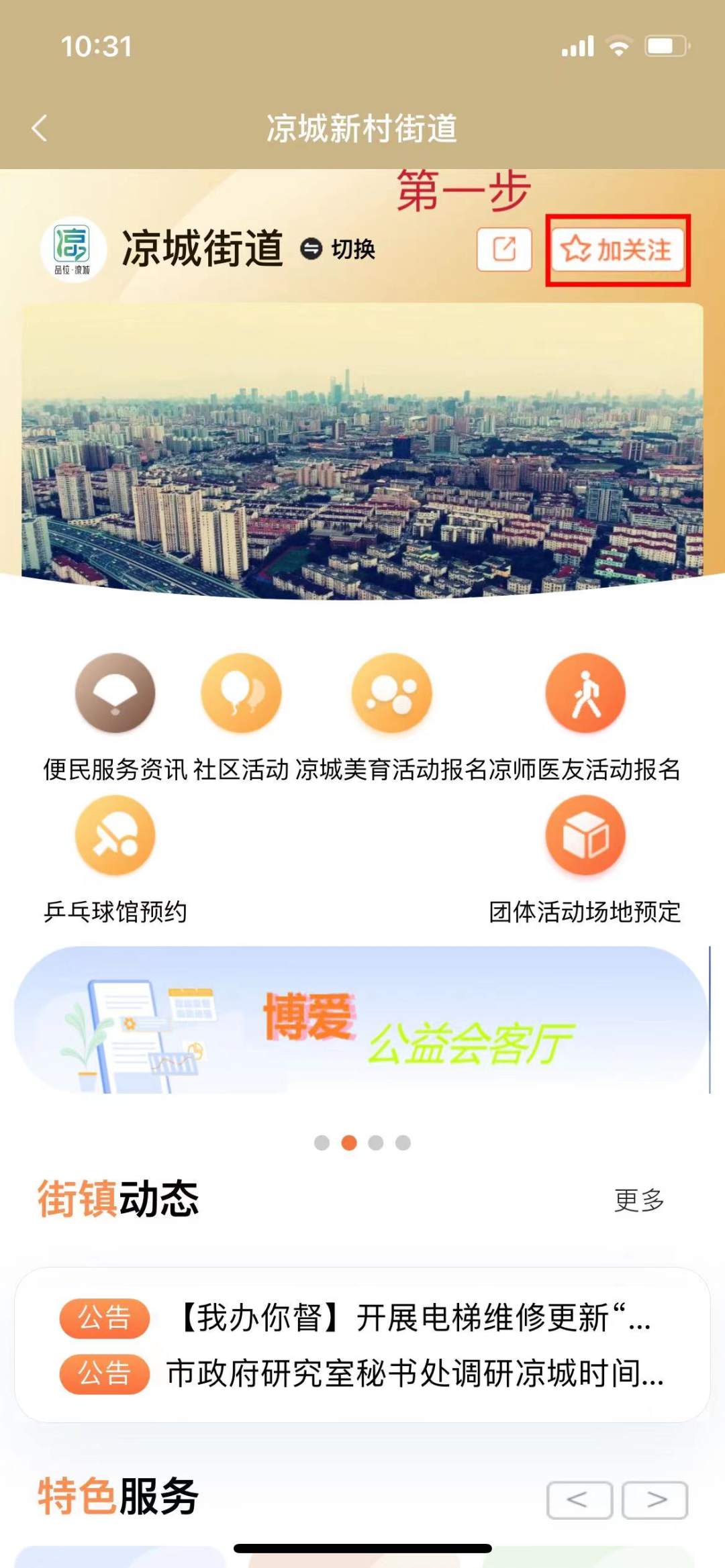Image resolution: width=725 pixels, height=1568 pixels.
Task: Show next 特色服务 items
Action: 655,1500
